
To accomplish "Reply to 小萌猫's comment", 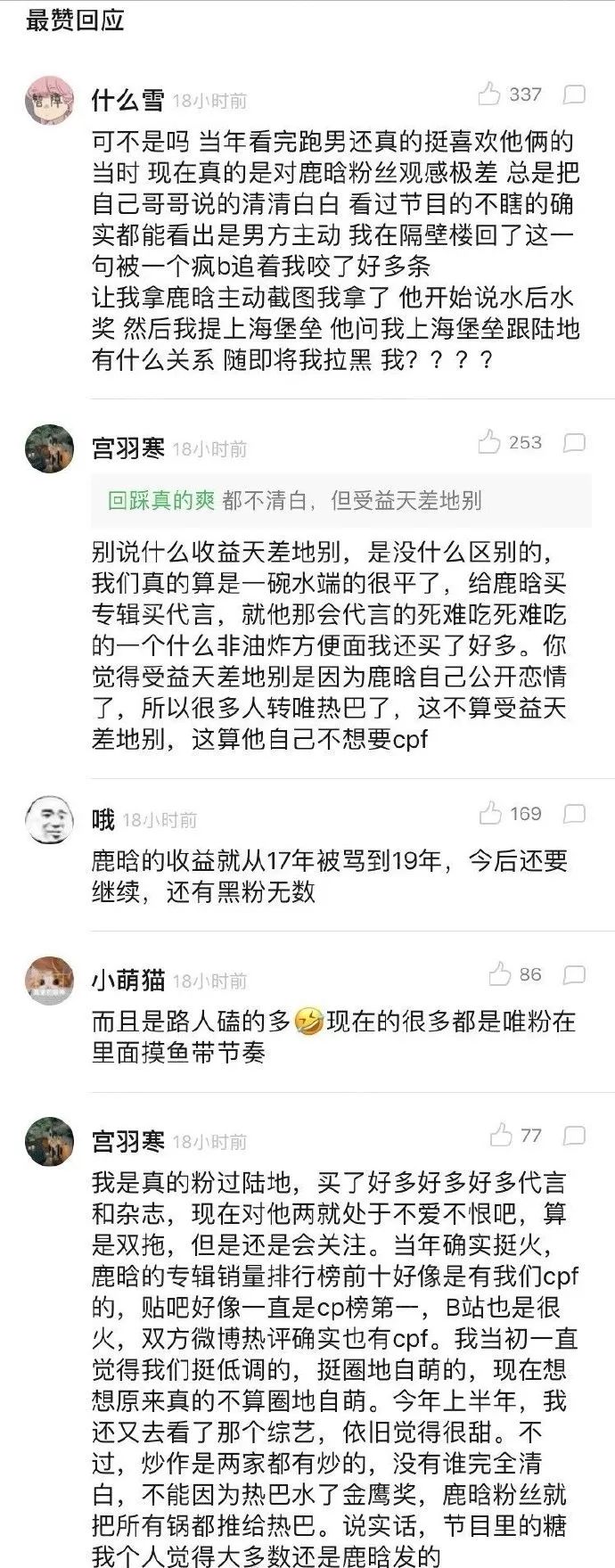I will coord(575,975).
